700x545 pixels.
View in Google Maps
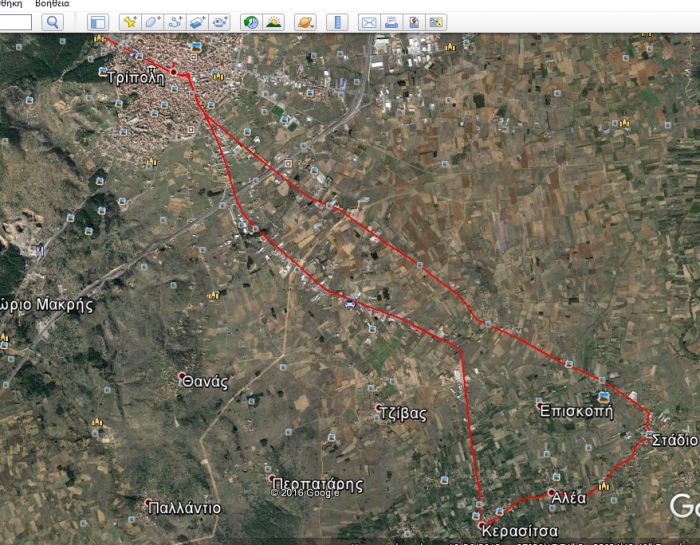(436, 21)
